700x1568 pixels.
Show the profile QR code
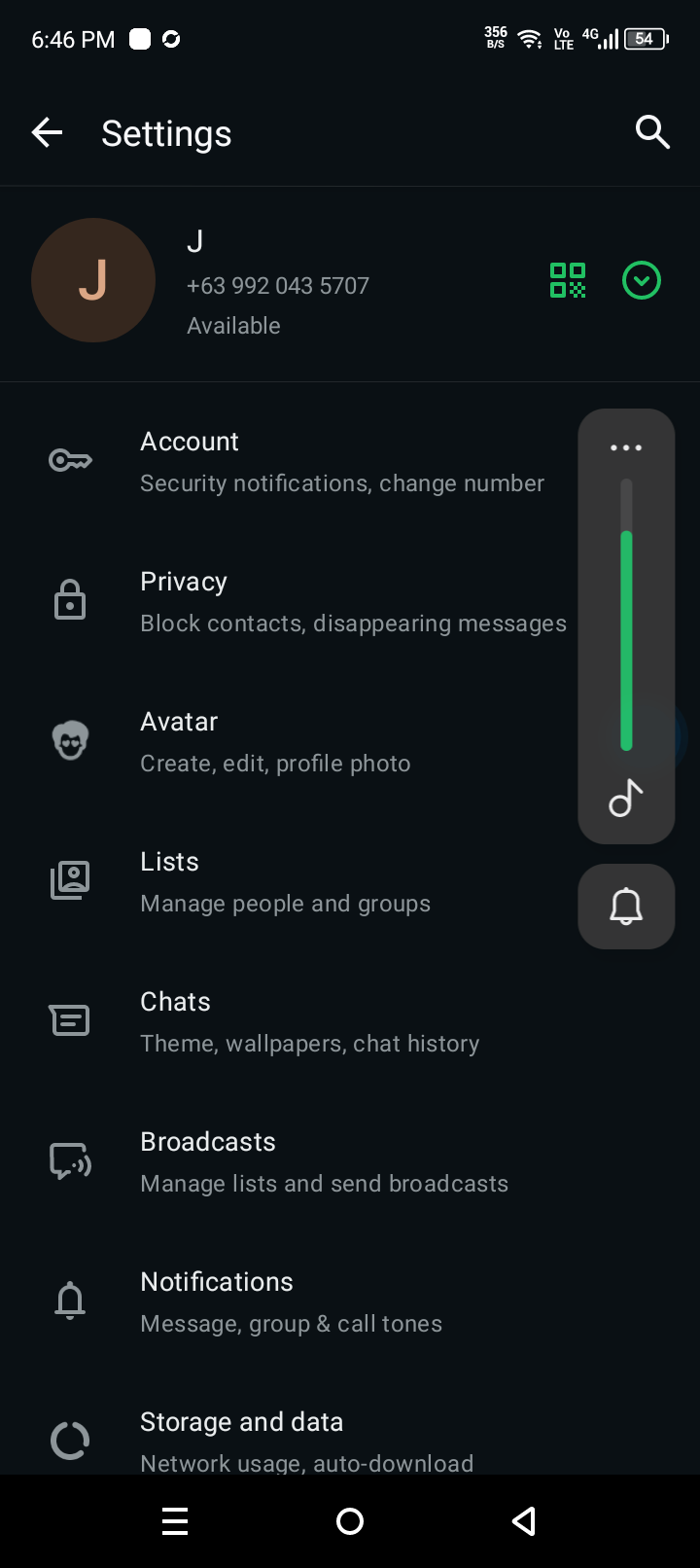tap(568, 280)
